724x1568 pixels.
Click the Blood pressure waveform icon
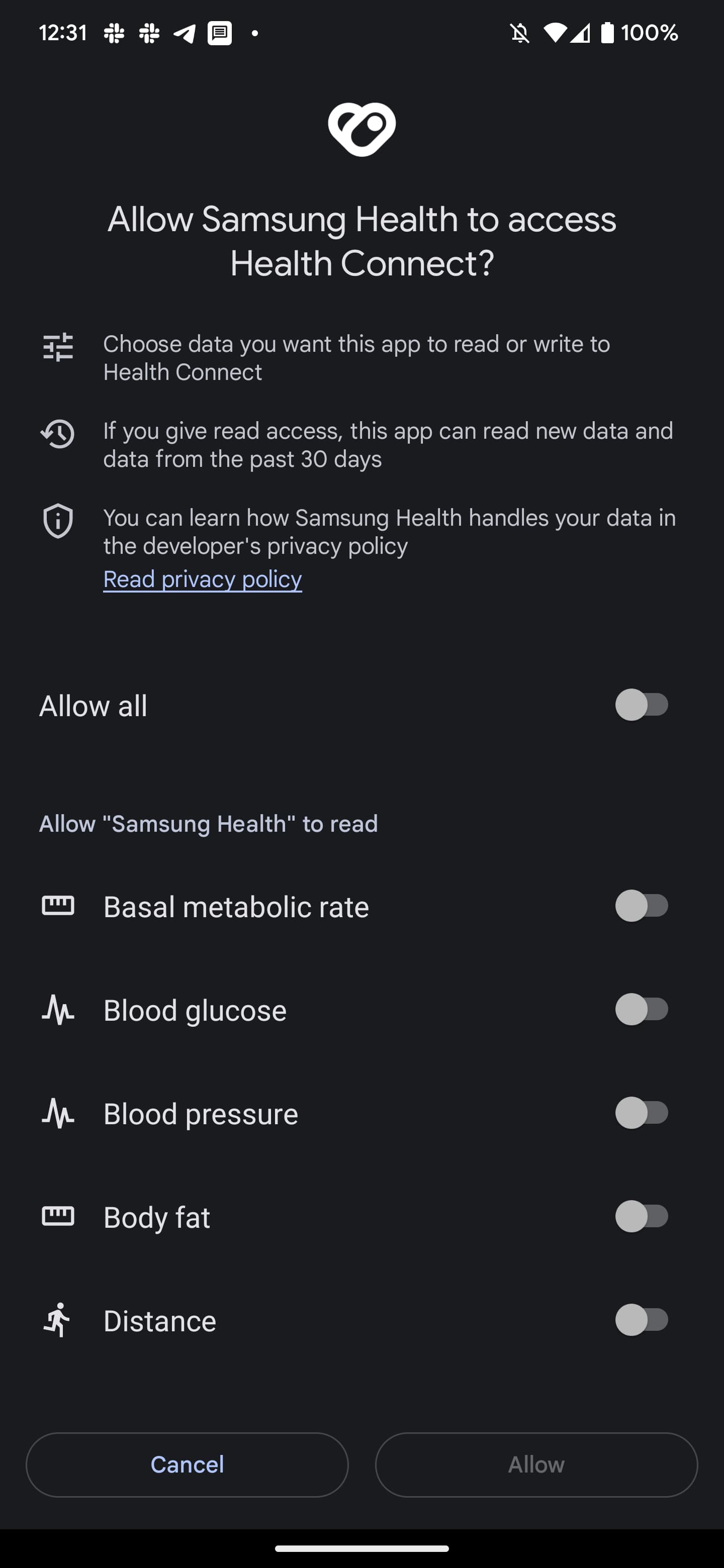(x=58, y=1113)
